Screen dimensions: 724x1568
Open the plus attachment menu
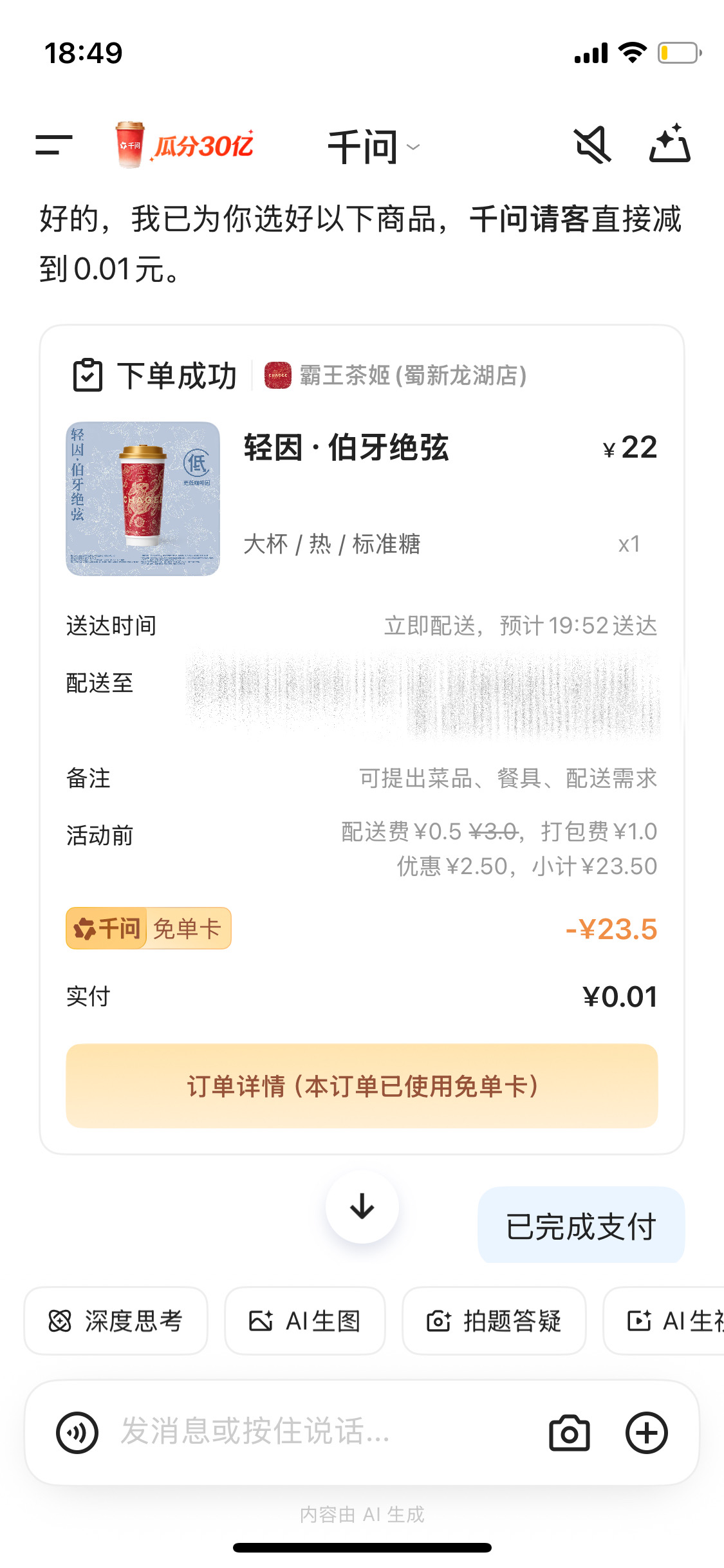tap(646, 1433)
